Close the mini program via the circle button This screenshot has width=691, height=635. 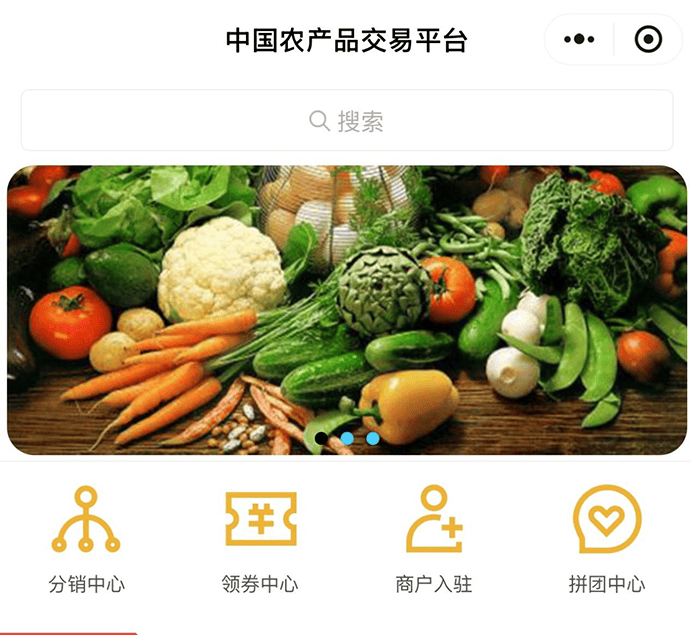[648, 40]
